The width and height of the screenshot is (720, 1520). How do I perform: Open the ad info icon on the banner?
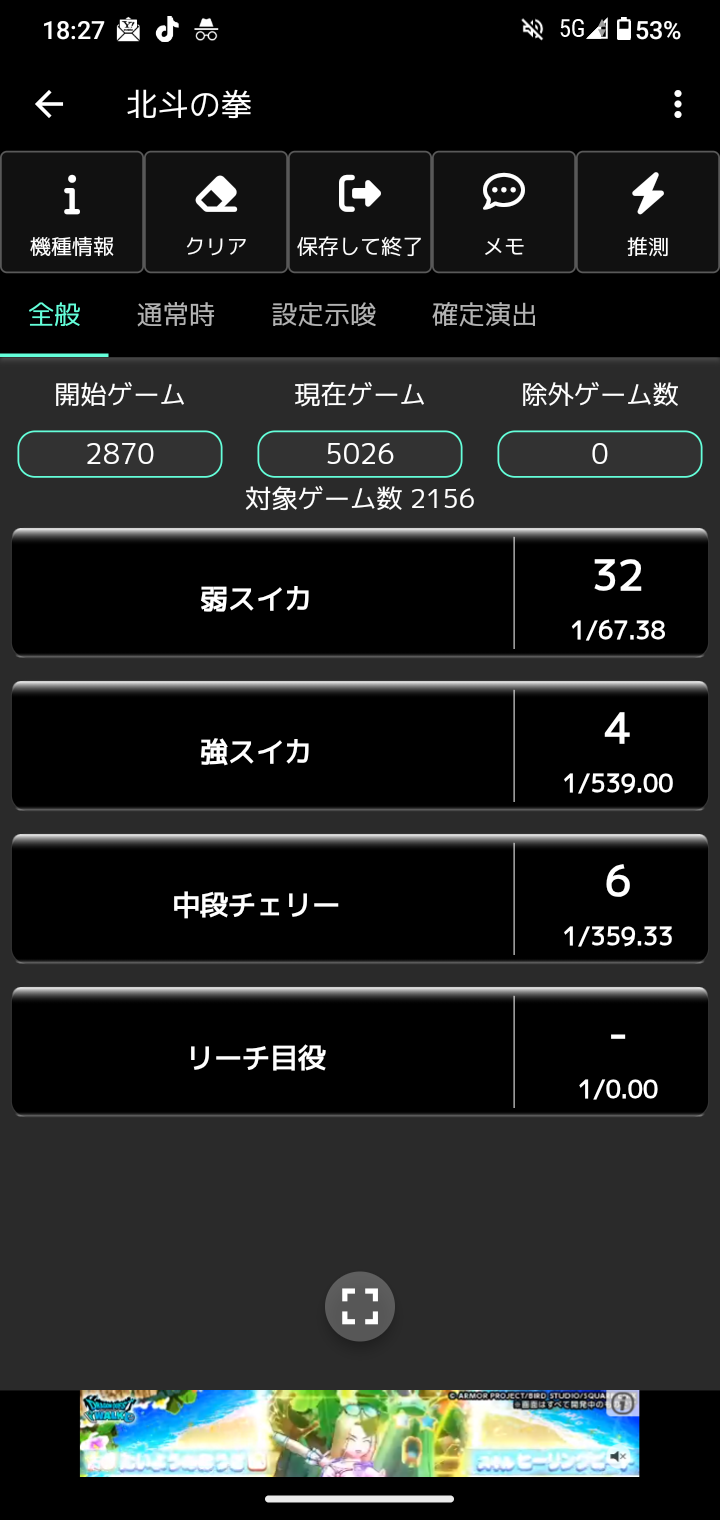623,1403
